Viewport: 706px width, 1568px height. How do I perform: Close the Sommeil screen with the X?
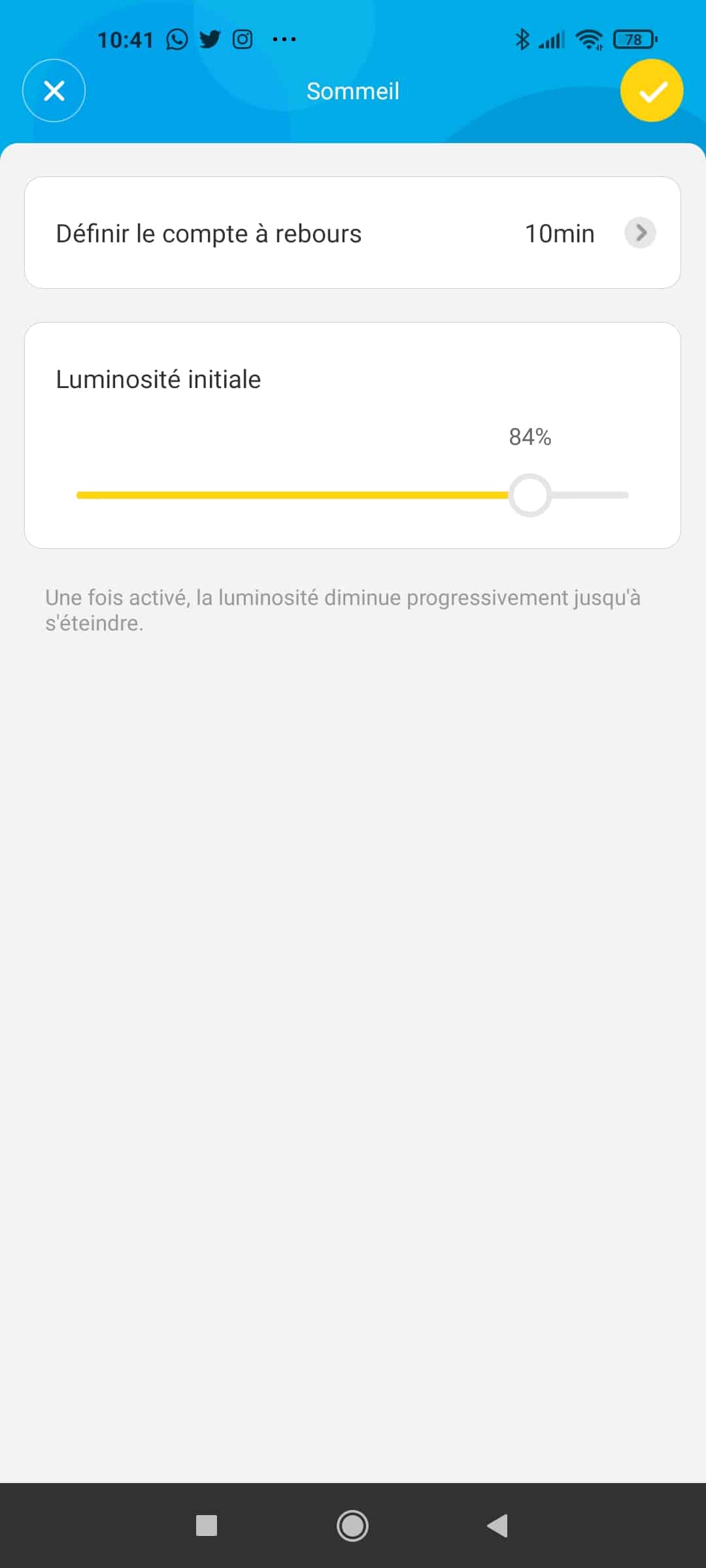[x=54, y=90]
